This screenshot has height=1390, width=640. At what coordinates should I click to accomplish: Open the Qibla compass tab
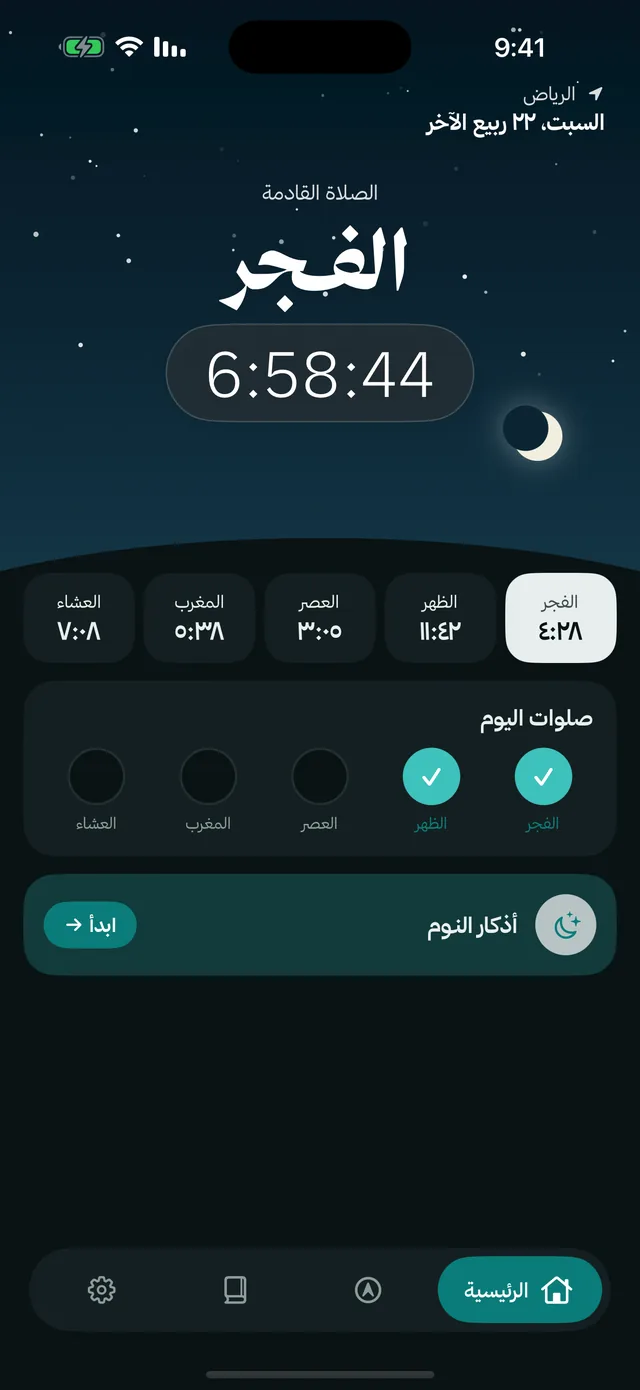(x=368, y=1290)
